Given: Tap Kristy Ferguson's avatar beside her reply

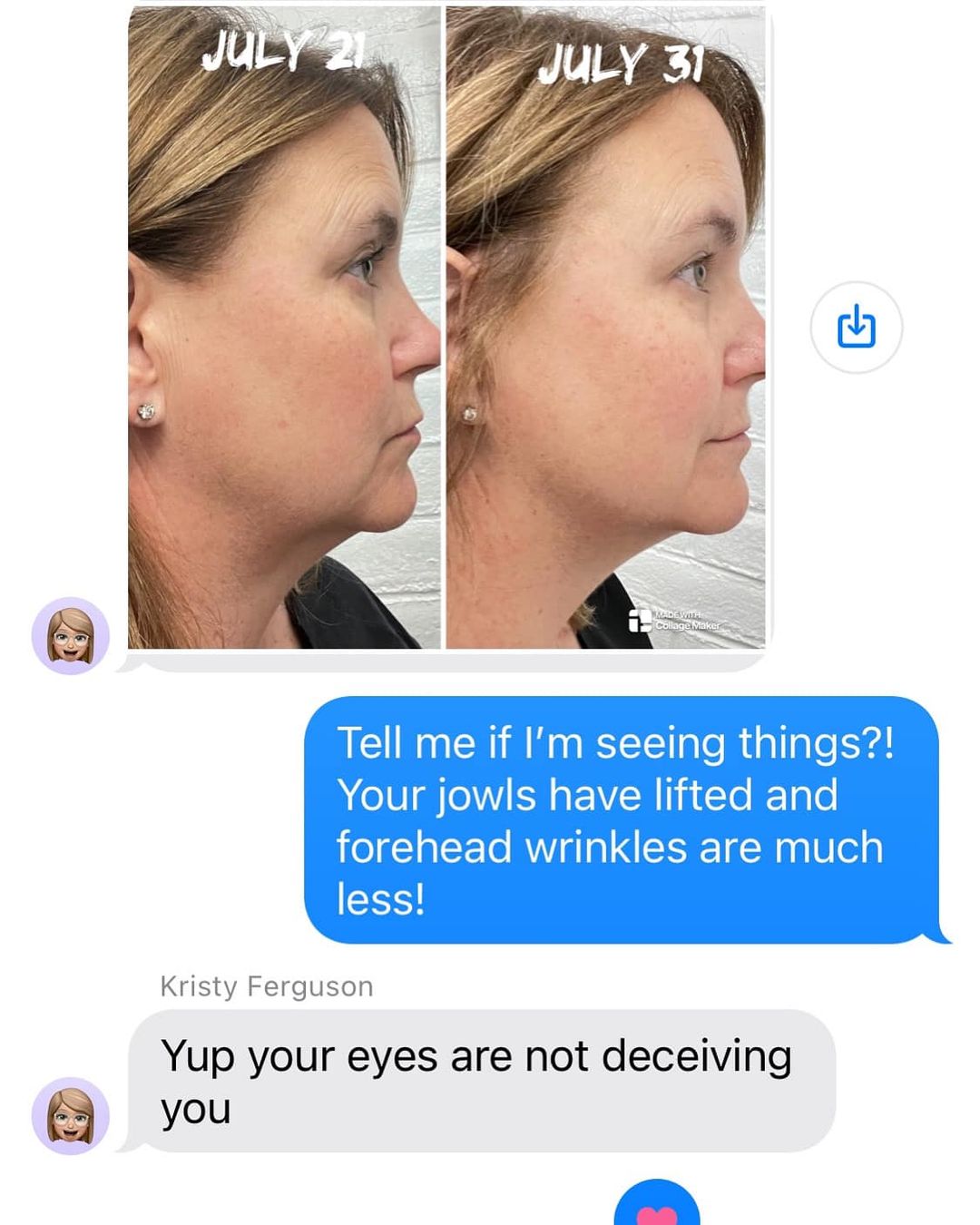Looking at the screenshot, I should [71, 1115].
